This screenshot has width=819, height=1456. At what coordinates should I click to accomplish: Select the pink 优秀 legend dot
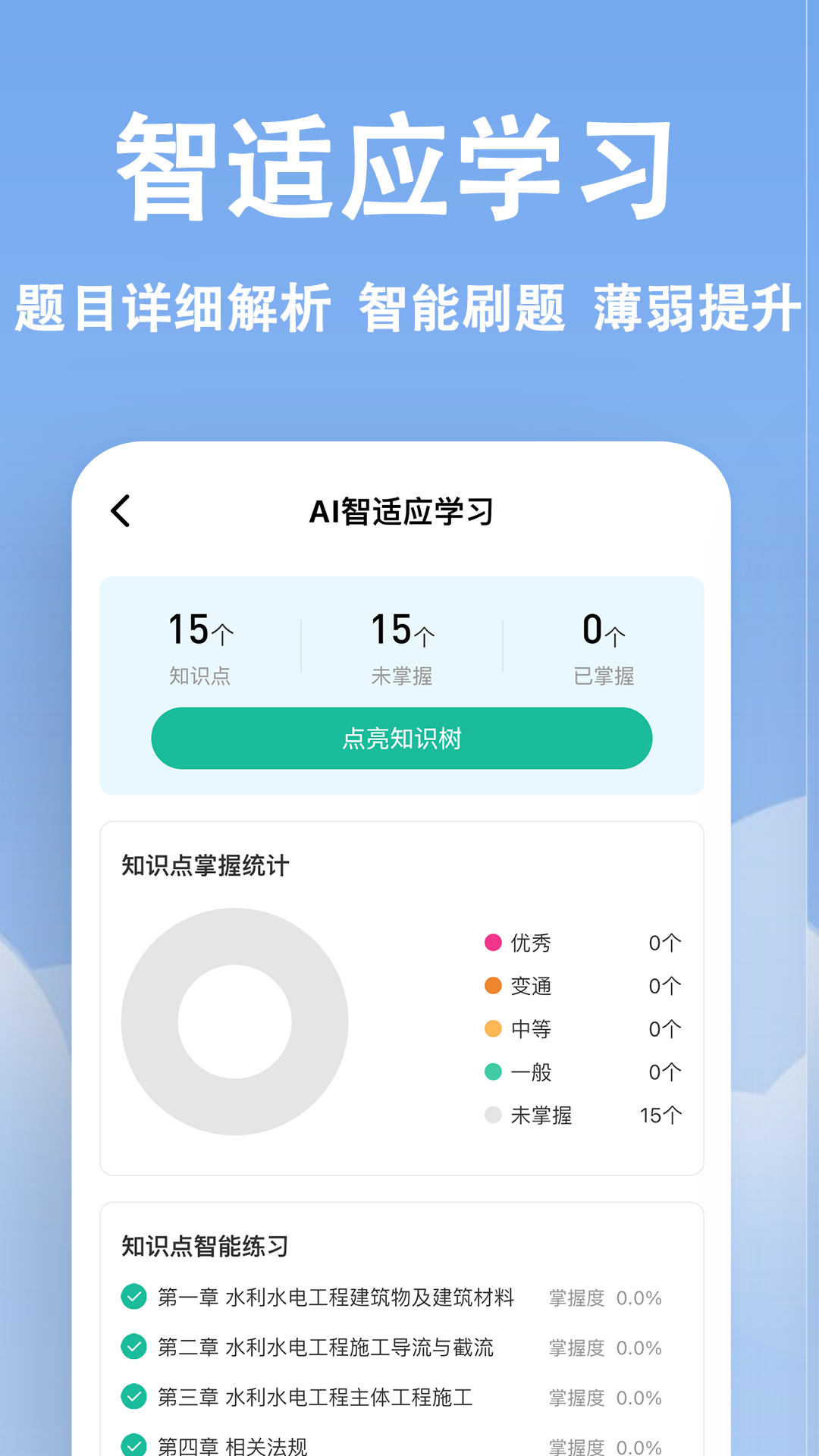coord(494,943)
